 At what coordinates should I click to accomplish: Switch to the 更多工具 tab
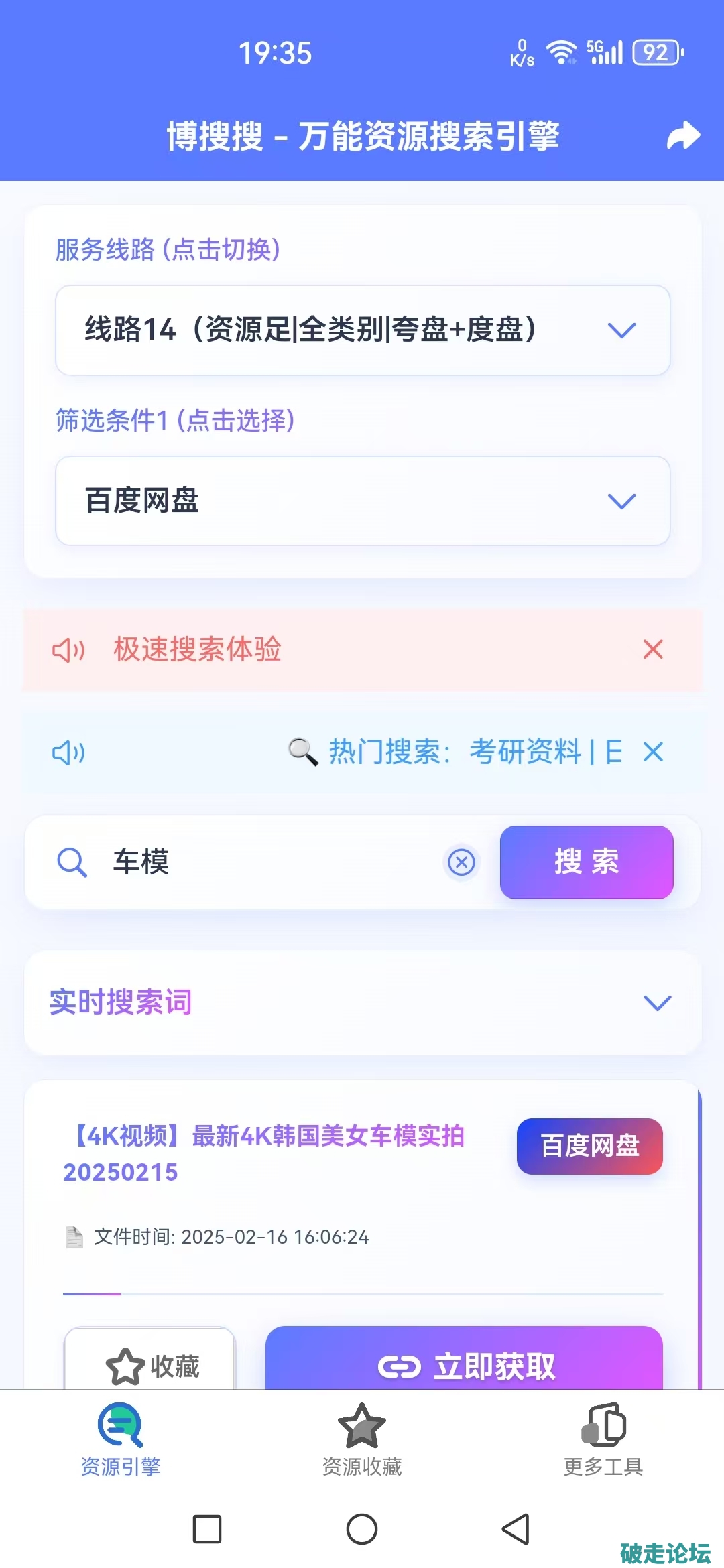(603, 1439)
